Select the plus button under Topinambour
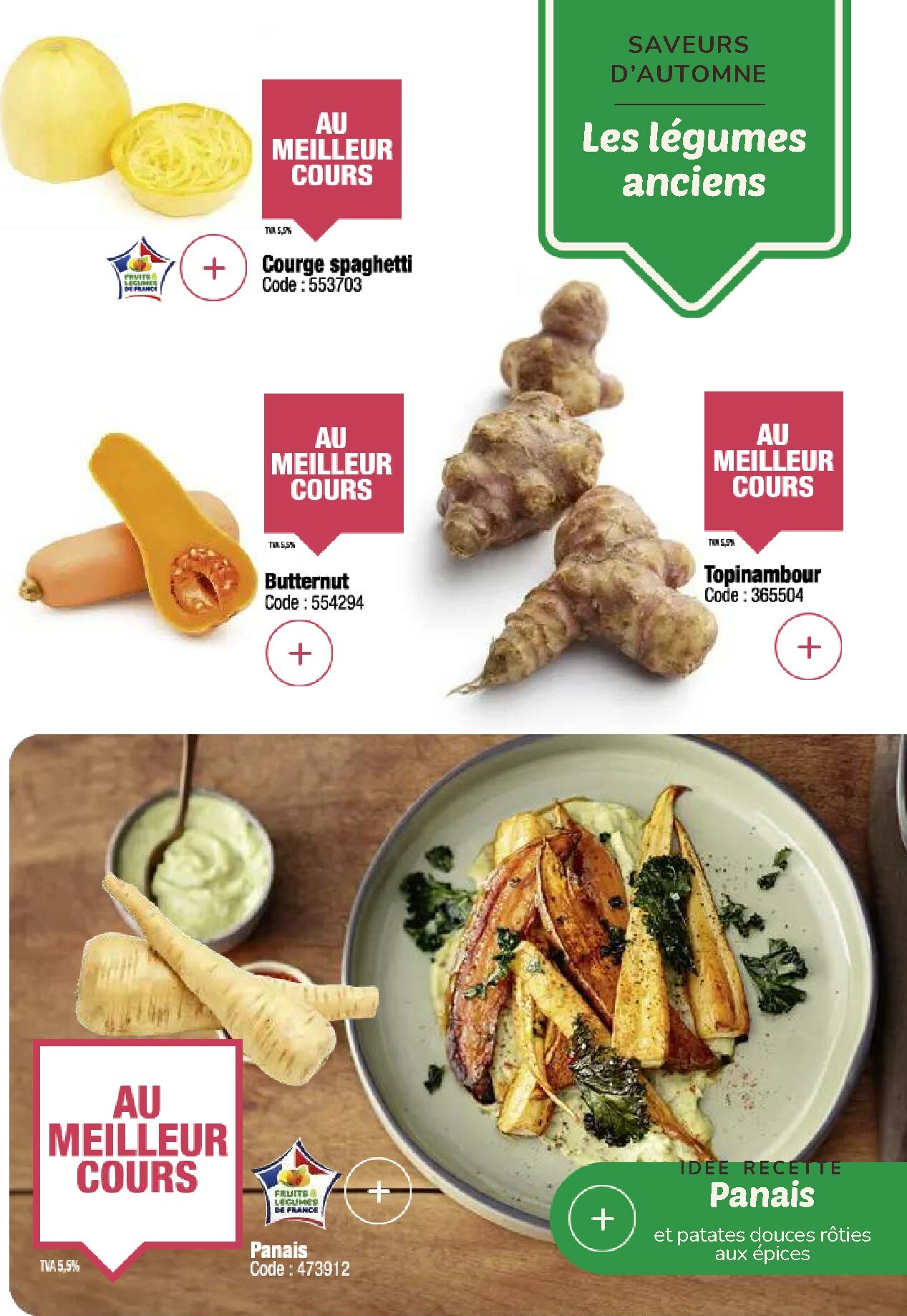907x1316 pixels. (808, 647)
